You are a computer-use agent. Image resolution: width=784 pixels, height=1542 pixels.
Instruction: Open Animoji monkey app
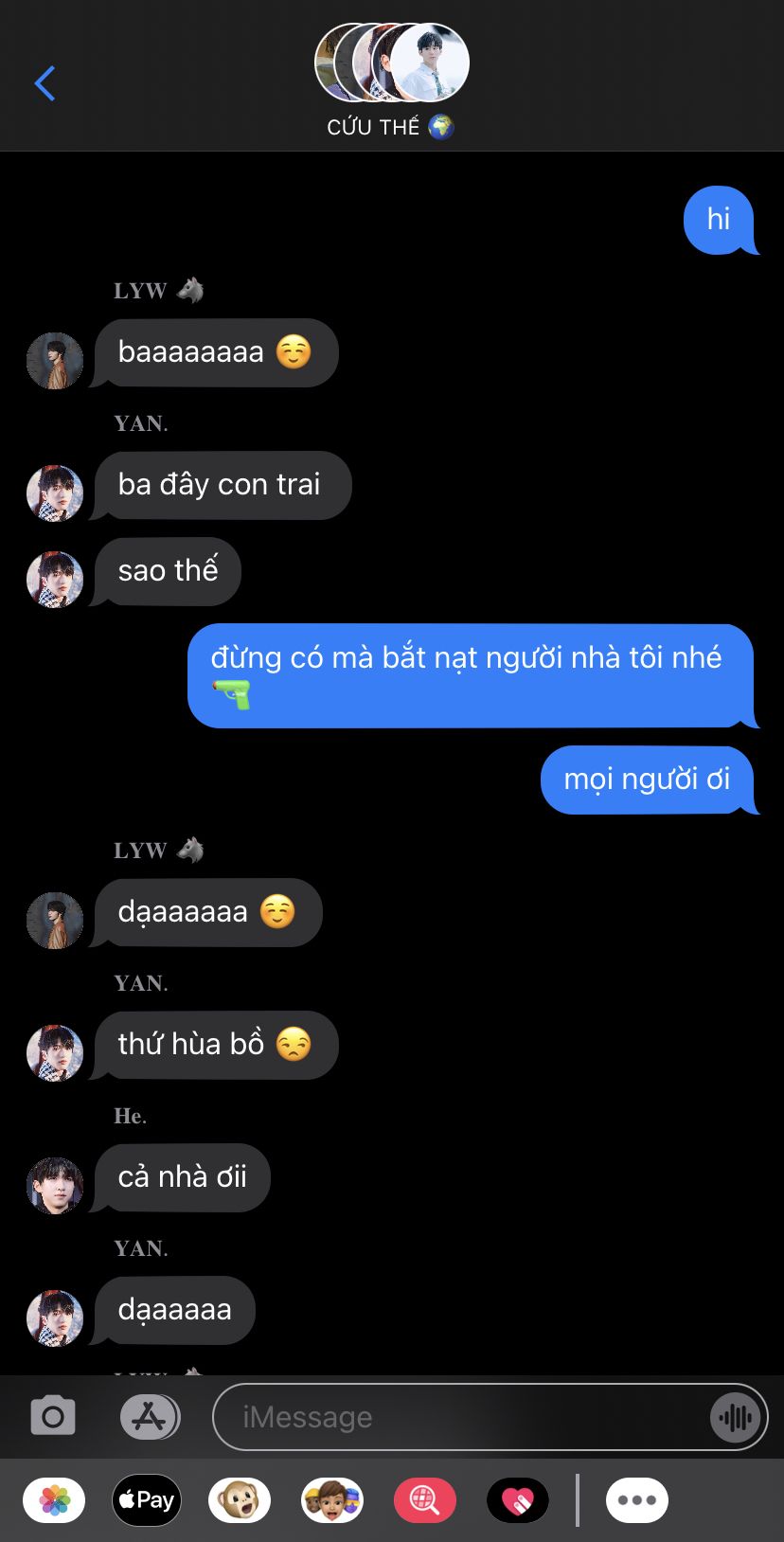coord(240,1500)
